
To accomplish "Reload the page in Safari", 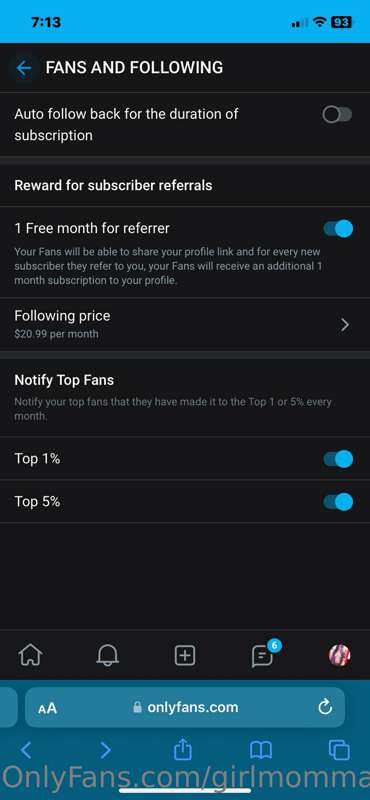I will click(x=325, y=707).
